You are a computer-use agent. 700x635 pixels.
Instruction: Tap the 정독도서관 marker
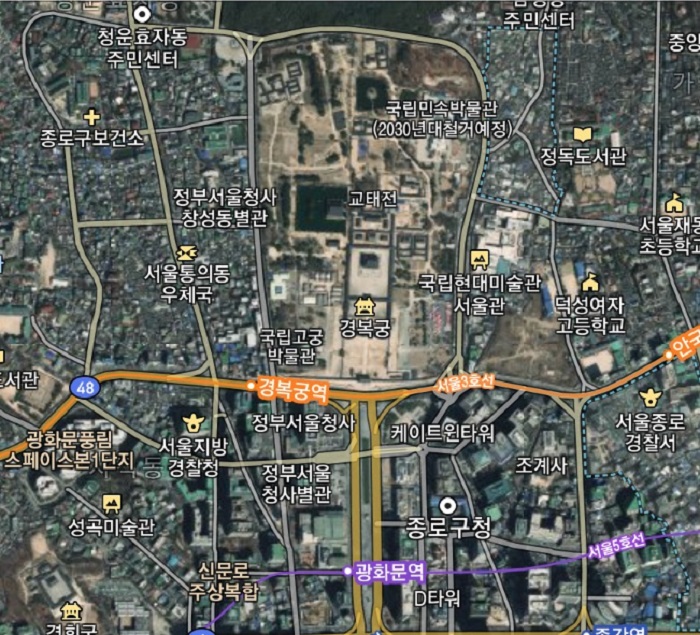[582, 135]
